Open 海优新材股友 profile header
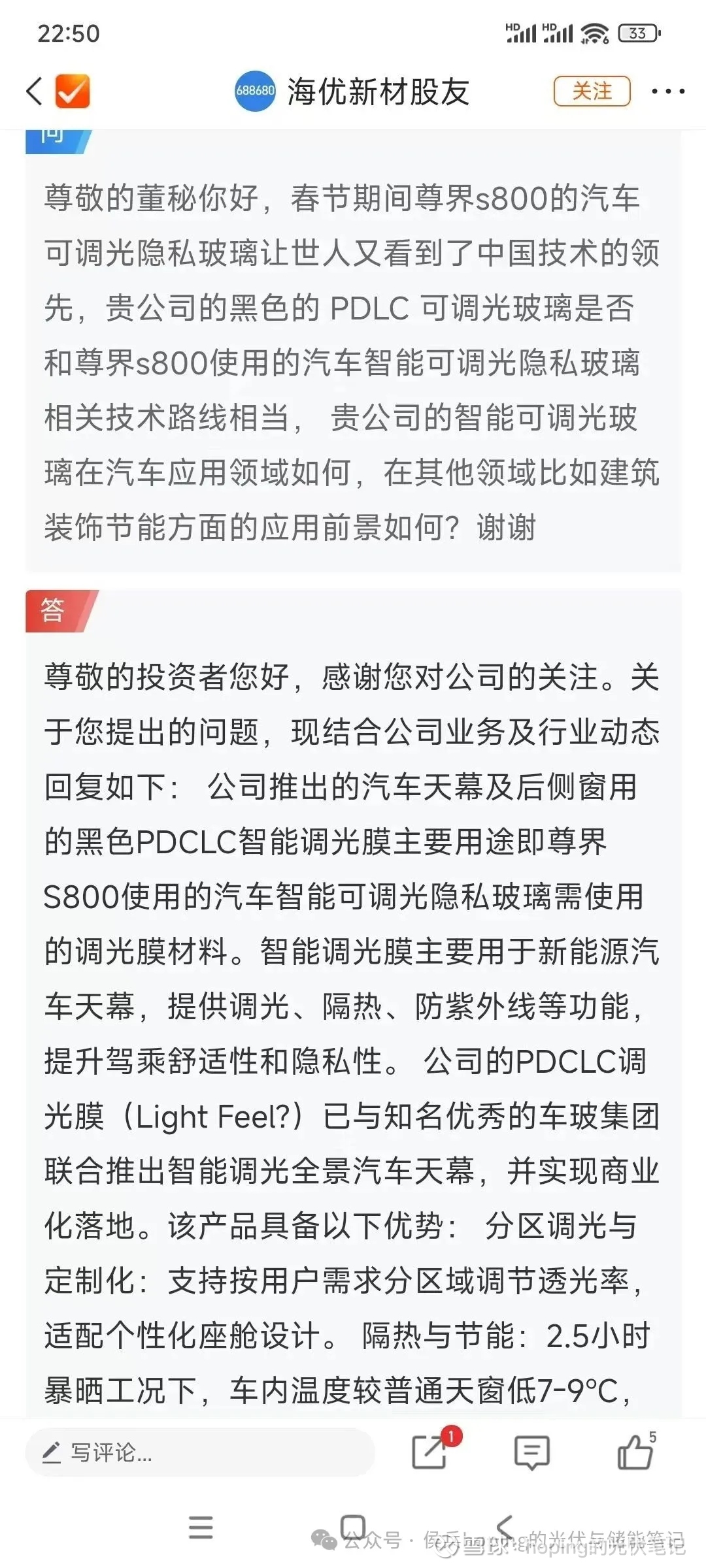The width and height of the screenshot is (706, 1568). pos(352,91)
